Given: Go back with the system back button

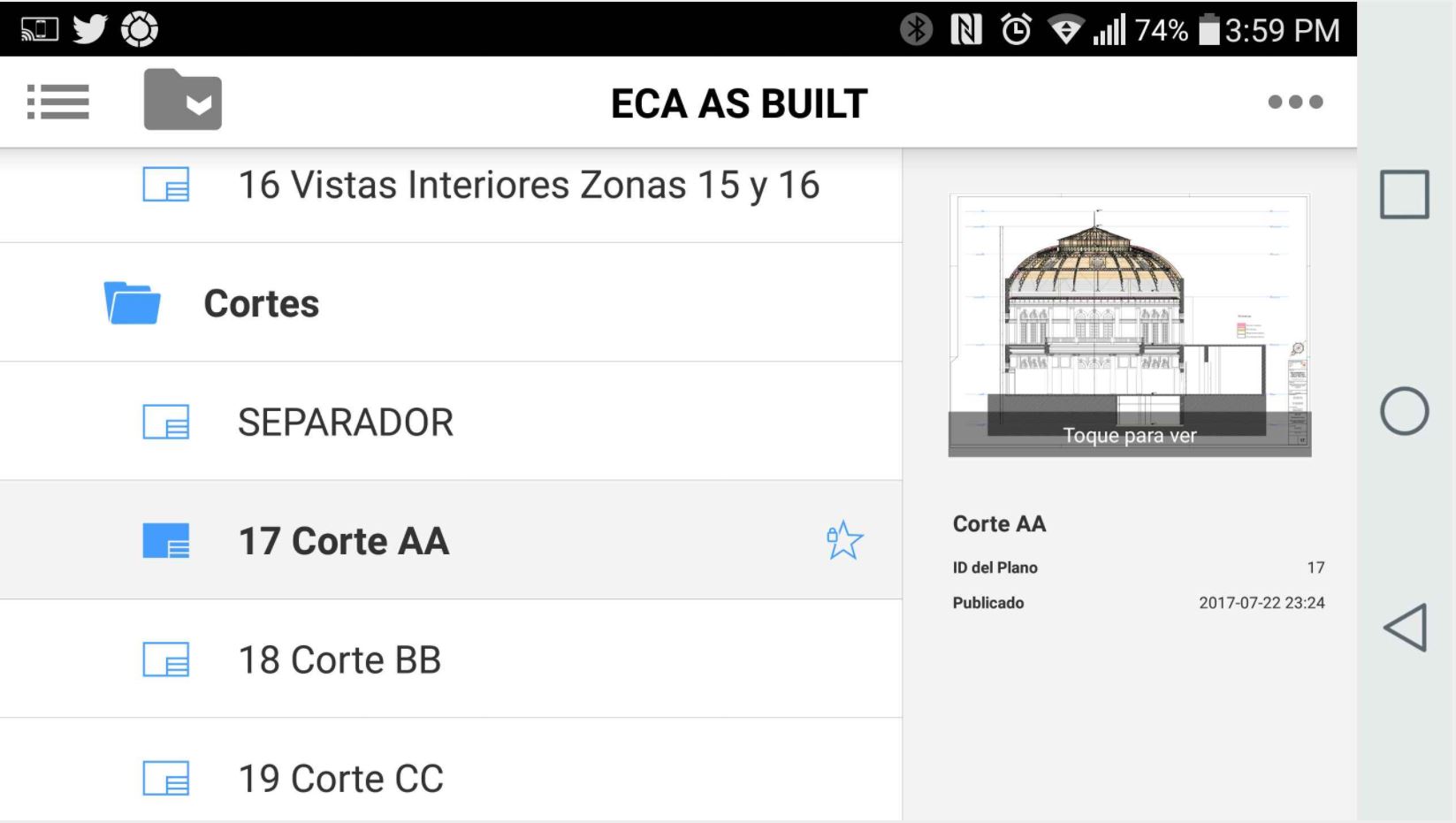Looking at the screenshot, I should (x=1405, y=628).
